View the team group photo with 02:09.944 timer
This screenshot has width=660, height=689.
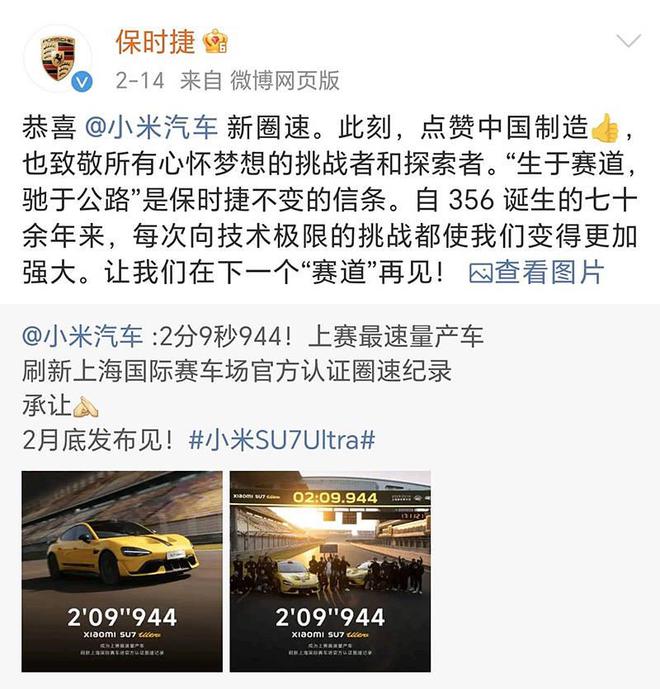[x=330, y=570]
